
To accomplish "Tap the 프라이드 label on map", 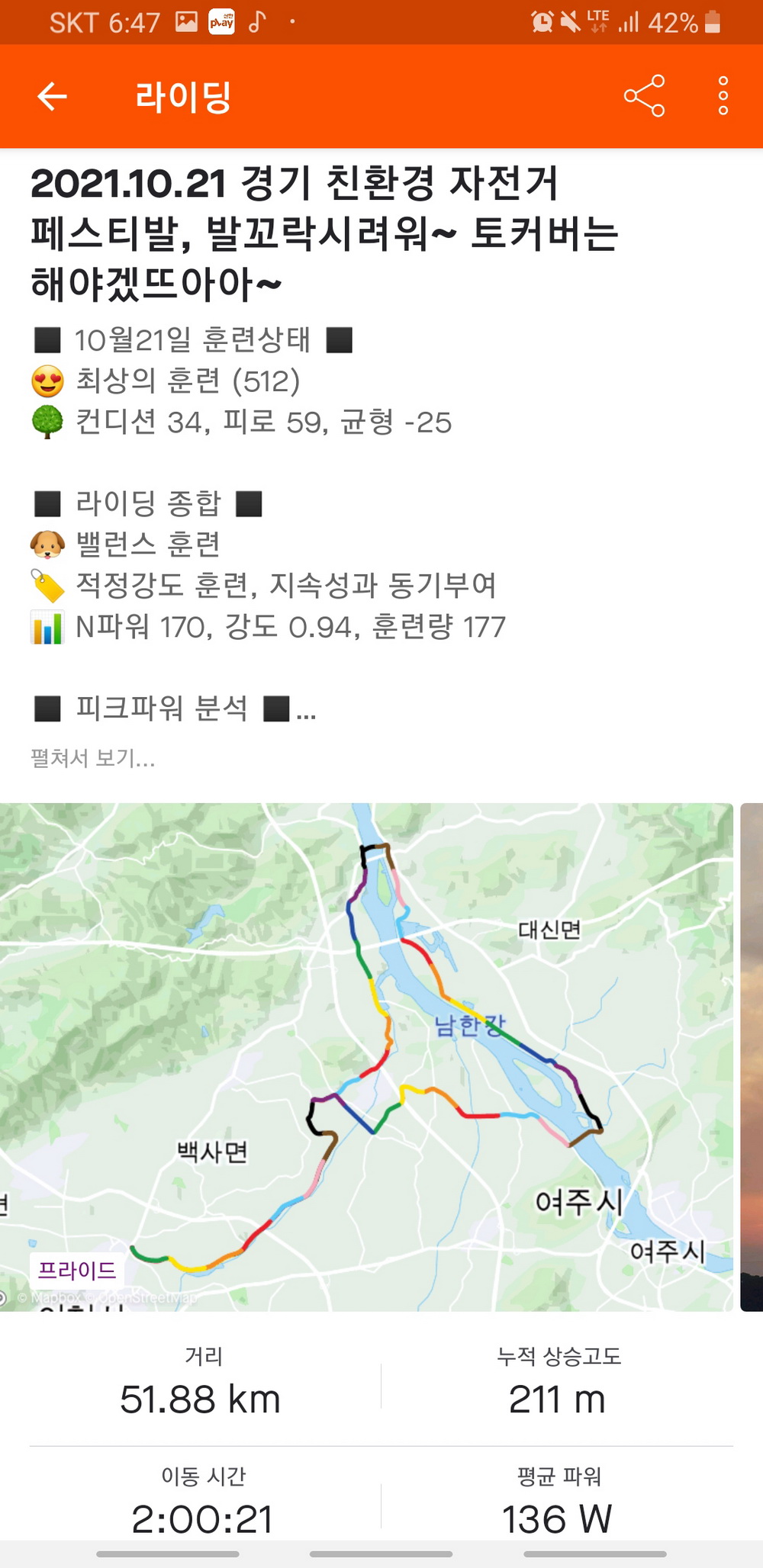I will [x=77, y=1270].
